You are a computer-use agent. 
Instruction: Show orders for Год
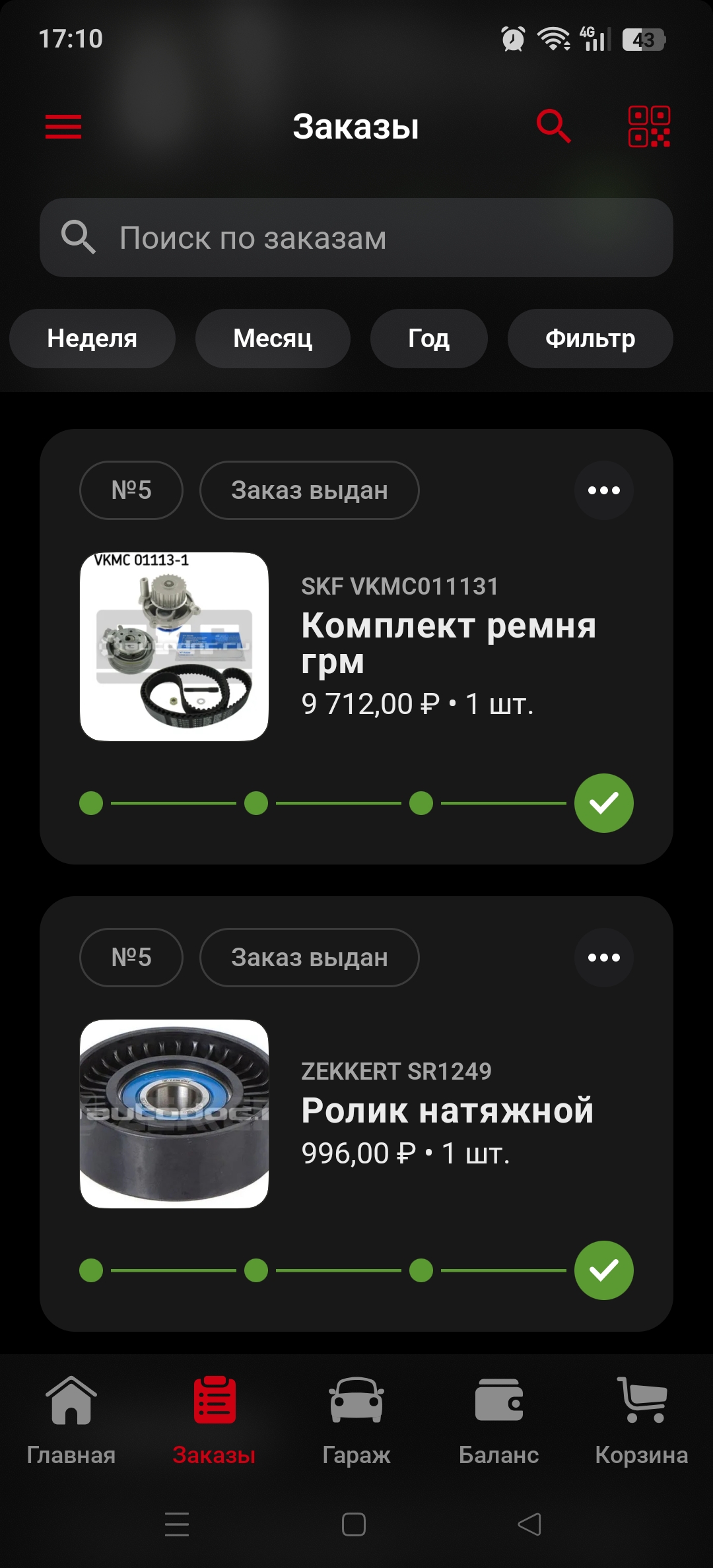[429, 339]
